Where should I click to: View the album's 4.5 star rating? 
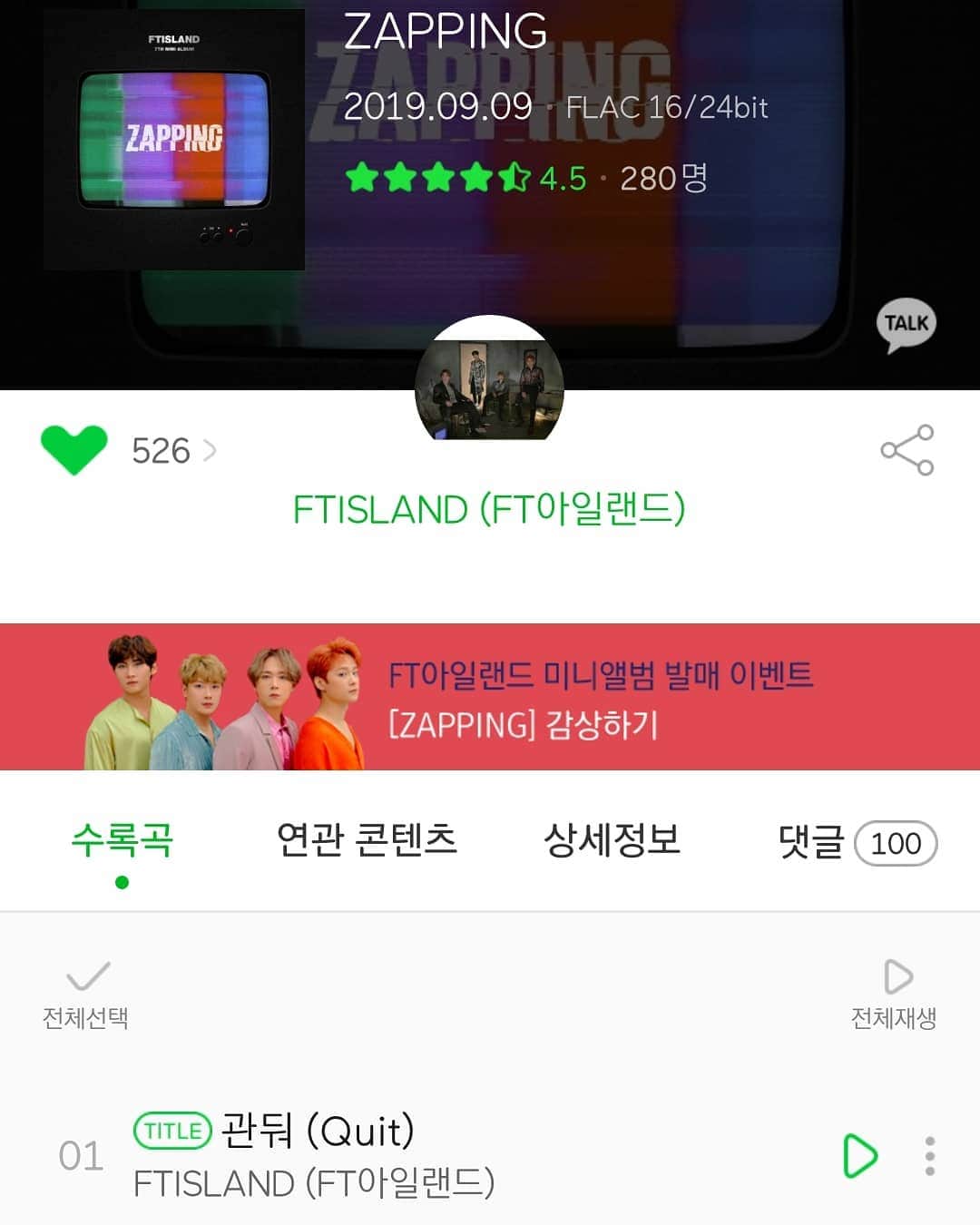465,178
